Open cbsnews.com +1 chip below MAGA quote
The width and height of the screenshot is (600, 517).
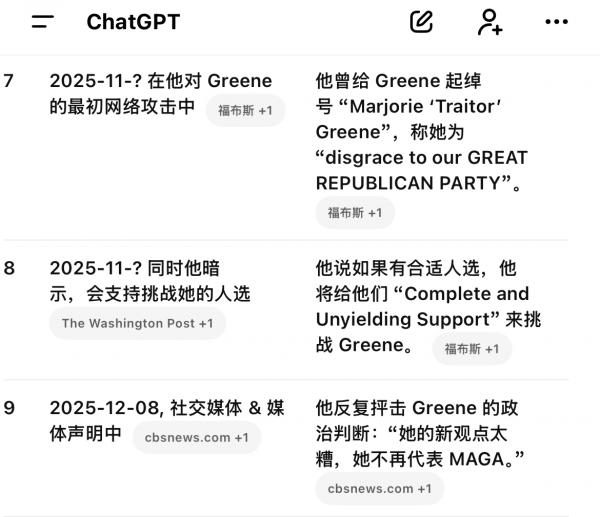point(380,488)
